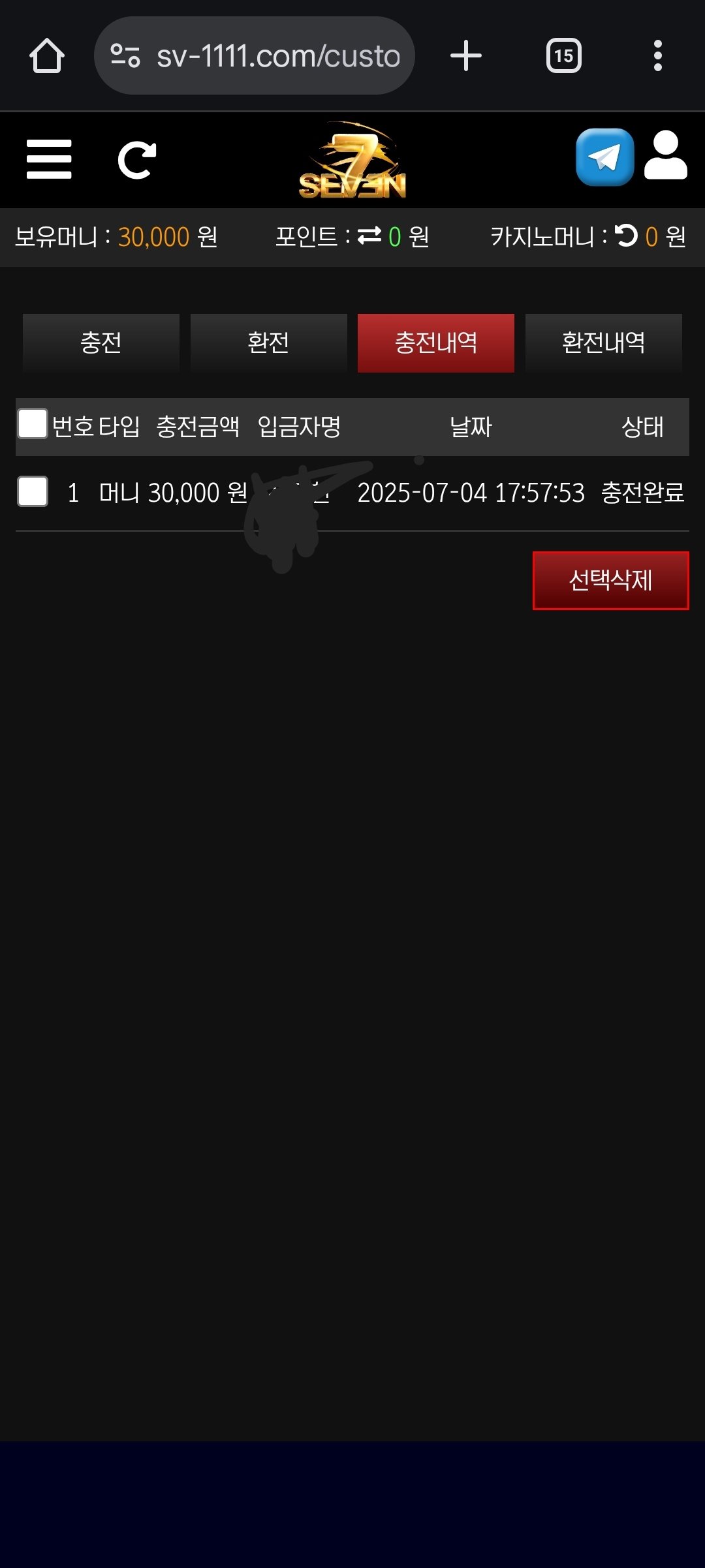Tap the page refresh icon
This screenshot has height=1568, width=705.
click(136, 160)
